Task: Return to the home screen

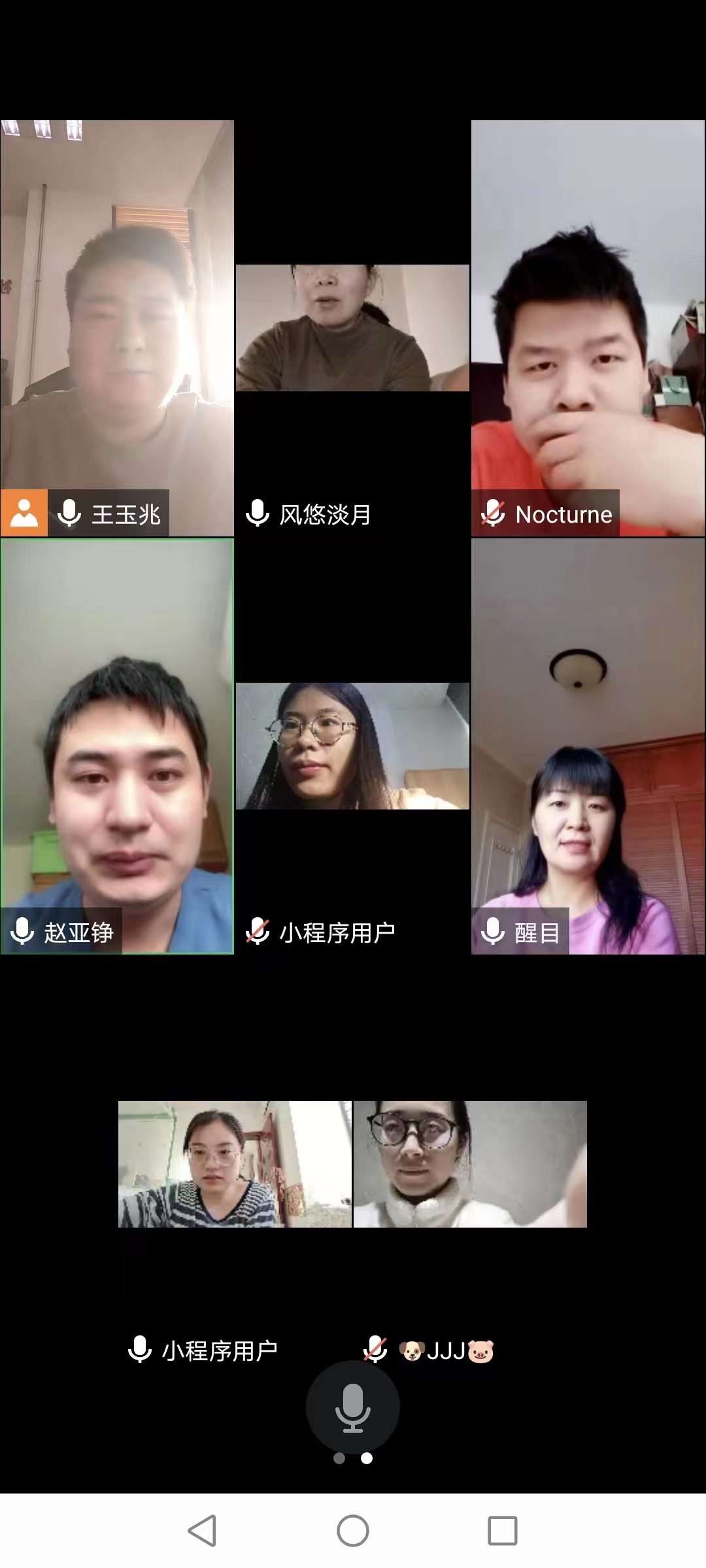Action: 353,1530
